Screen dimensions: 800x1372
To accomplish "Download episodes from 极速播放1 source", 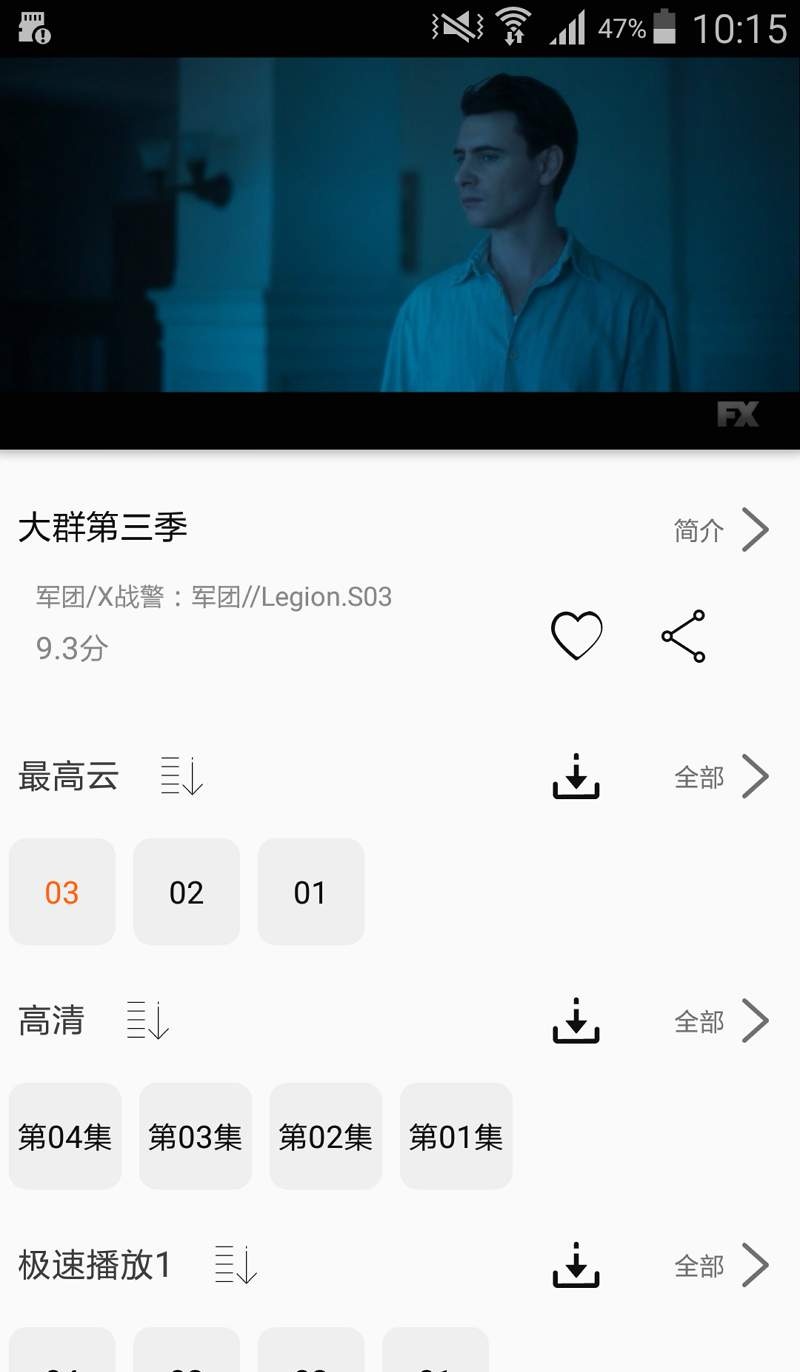I will pos(576,1266).
